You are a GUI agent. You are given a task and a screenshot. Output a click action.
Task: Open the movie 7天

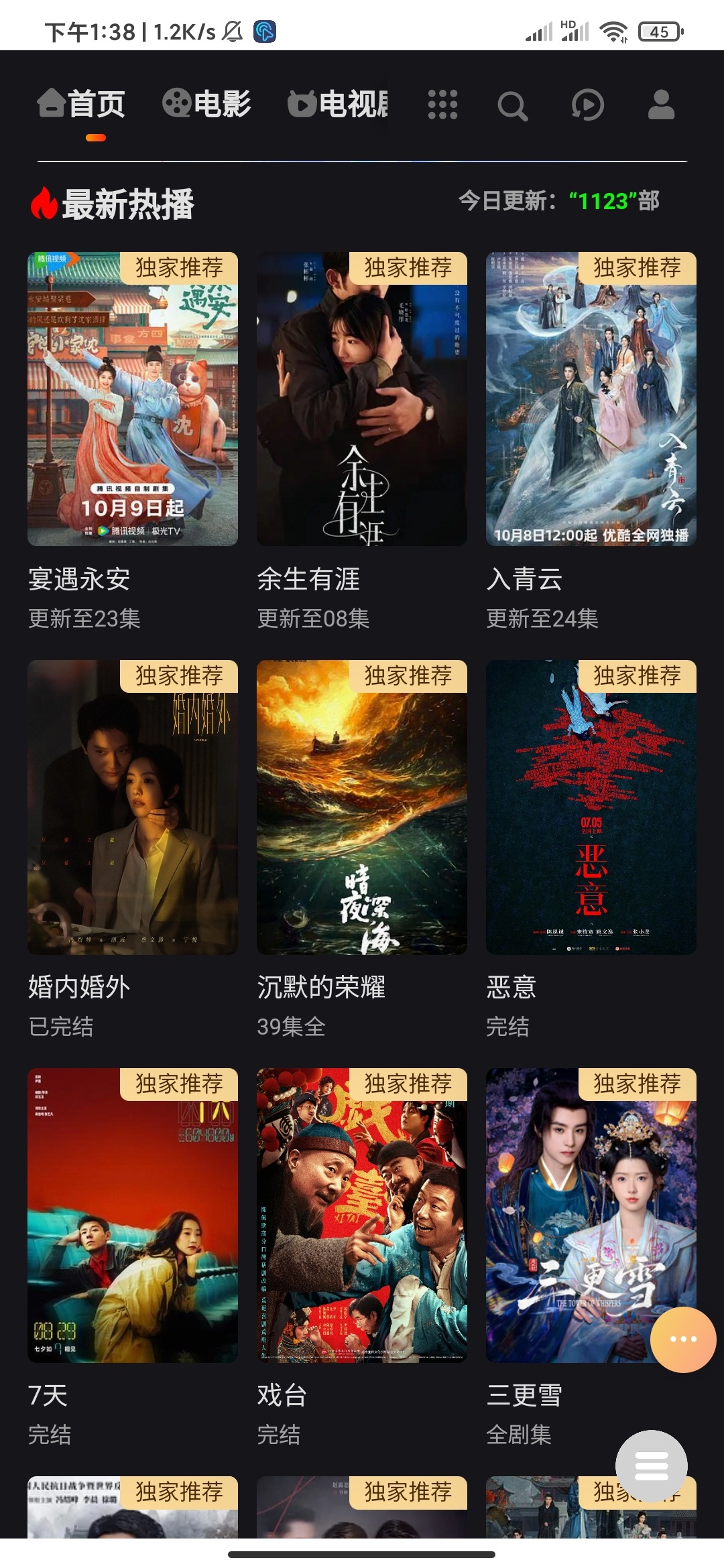pyautogui.click(x=133, y=1216)
